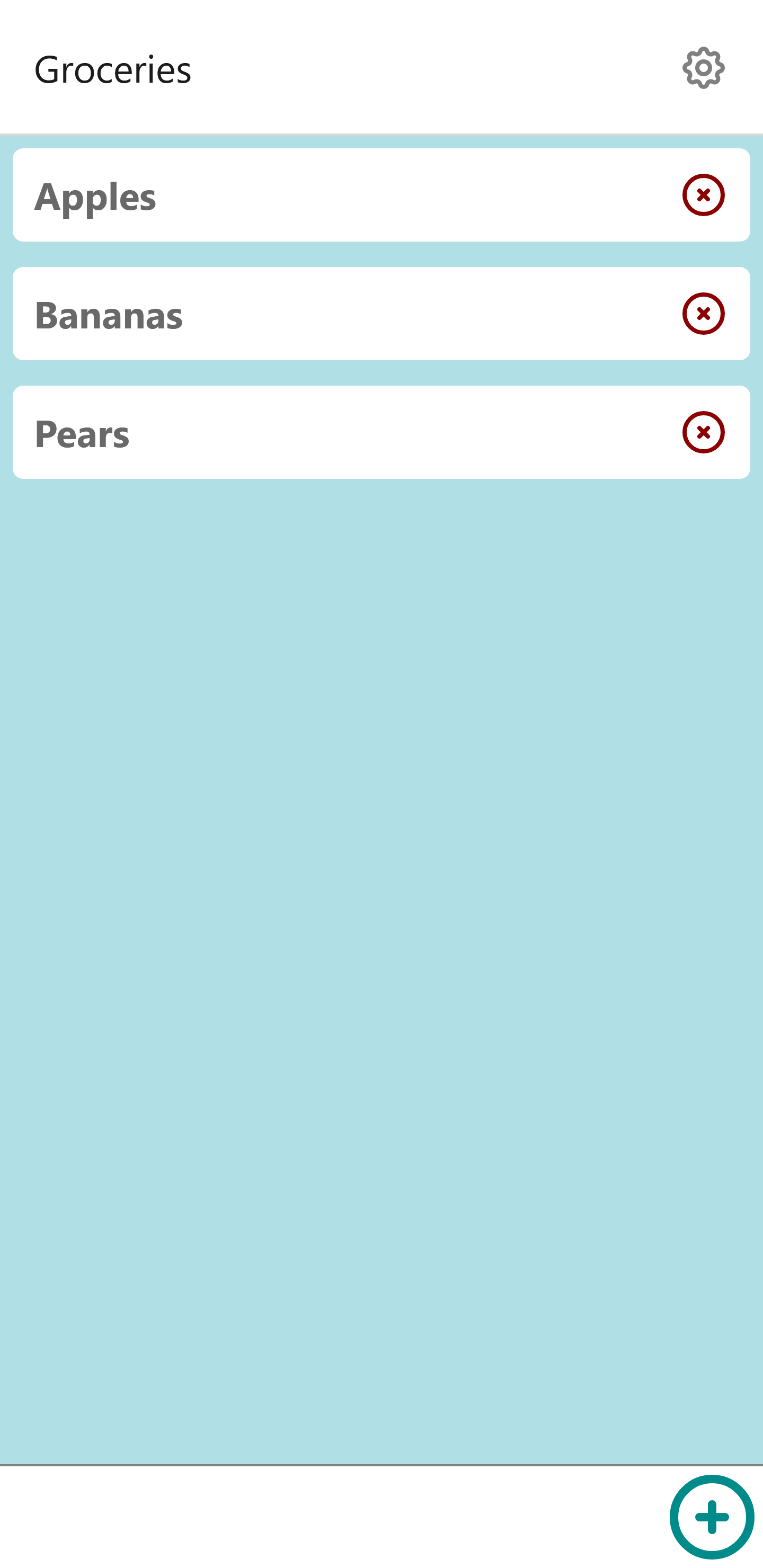Click the Apples item label
Viewport: 763px width, 1568px height.
[x=95, y=196]
